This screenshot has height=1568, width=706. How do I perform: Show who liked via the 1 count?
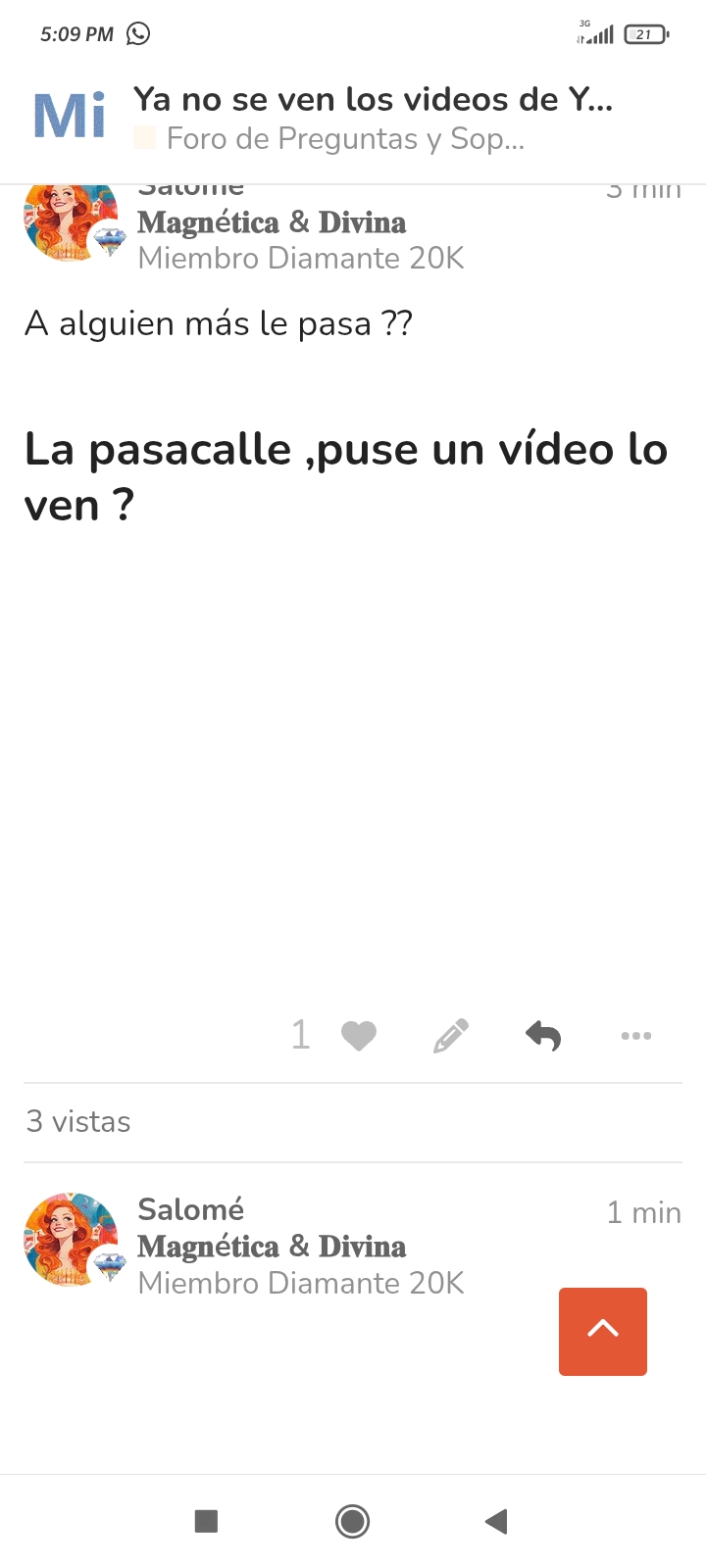[x=300, y=1035]
